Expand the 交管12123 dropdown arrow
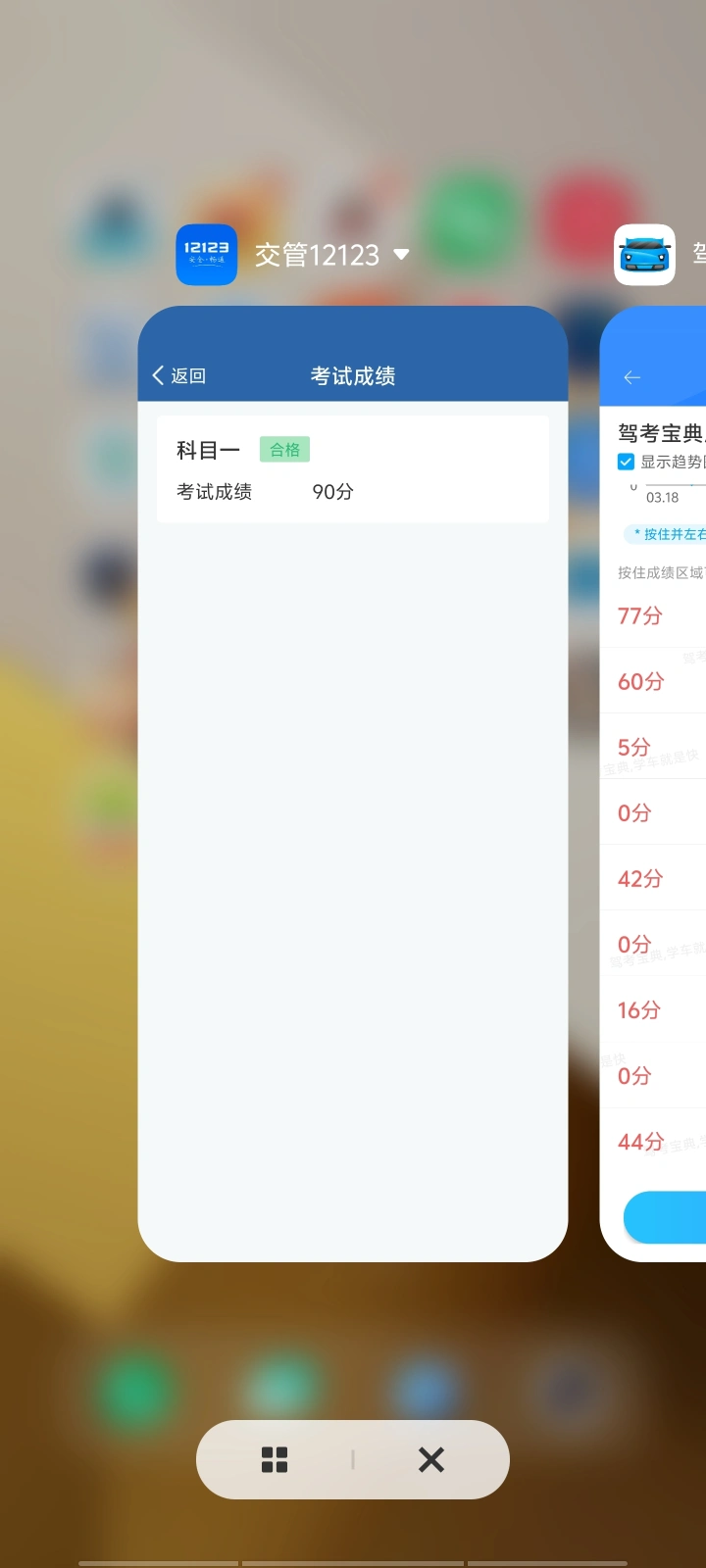The image size is (706, 1568). tap(401, 255)
